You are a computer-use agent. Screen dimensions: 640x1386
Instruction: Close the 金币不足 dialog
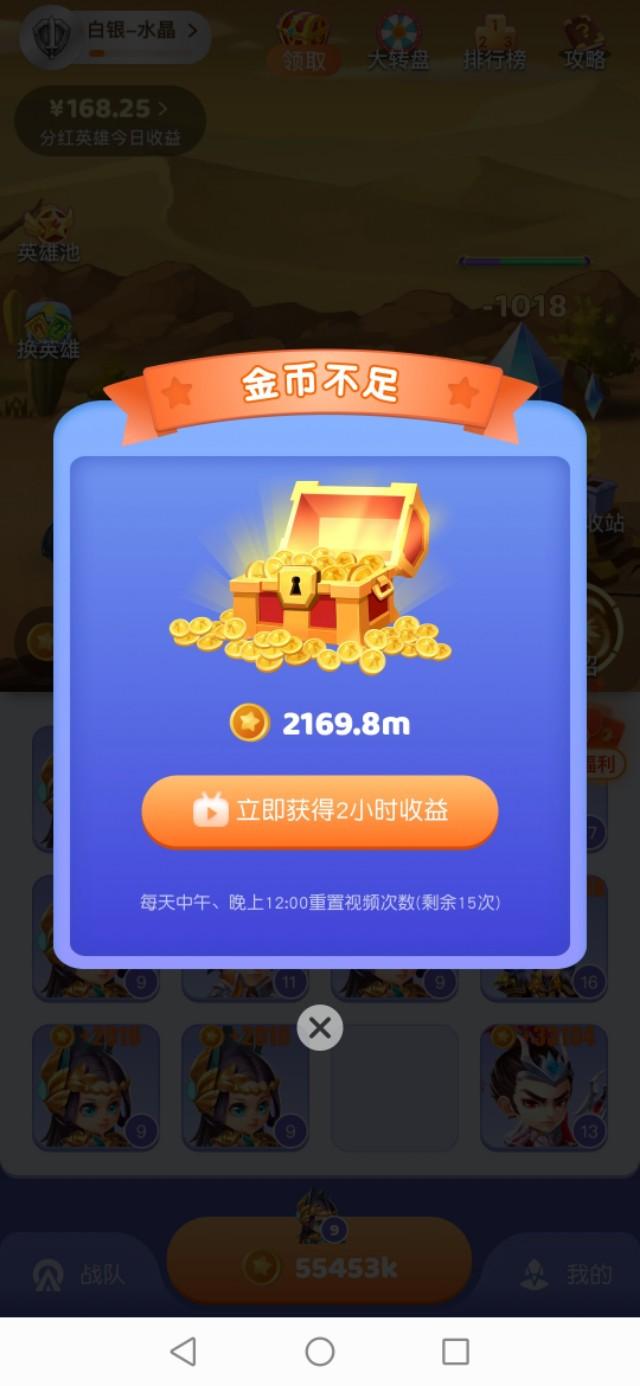click(320, 1027)
